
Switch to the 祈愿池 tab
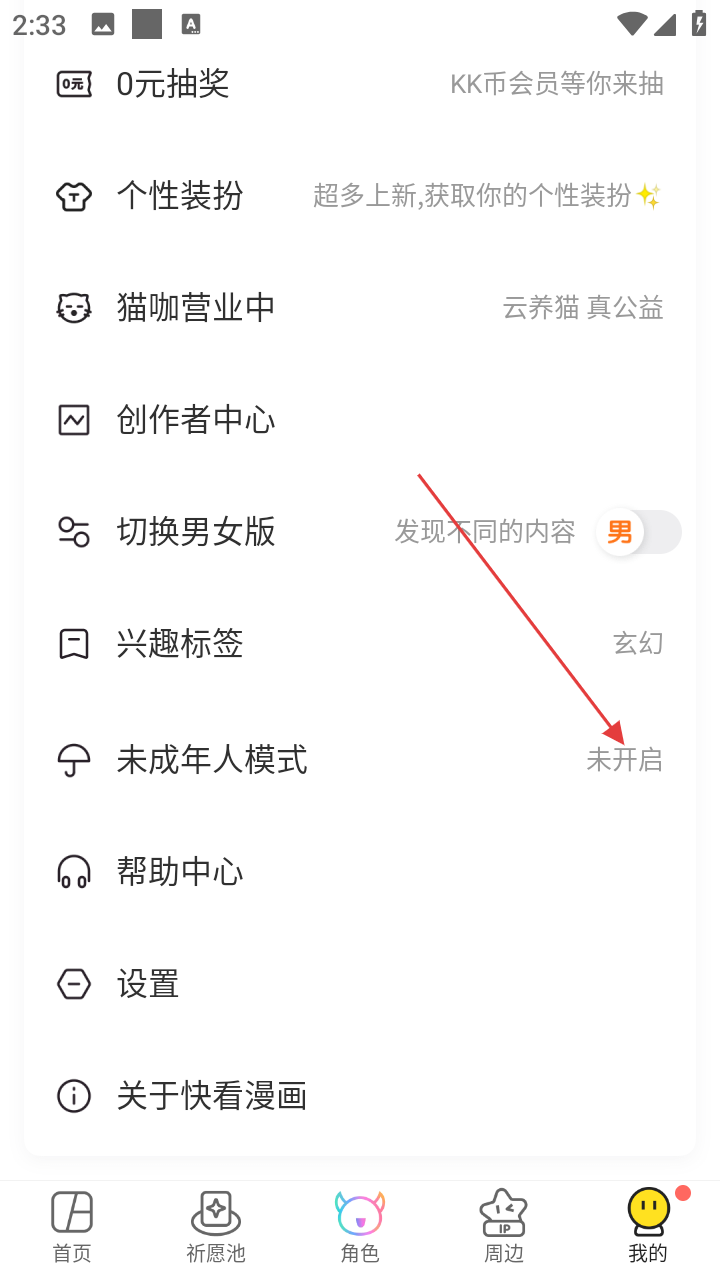coord(216,1226)
